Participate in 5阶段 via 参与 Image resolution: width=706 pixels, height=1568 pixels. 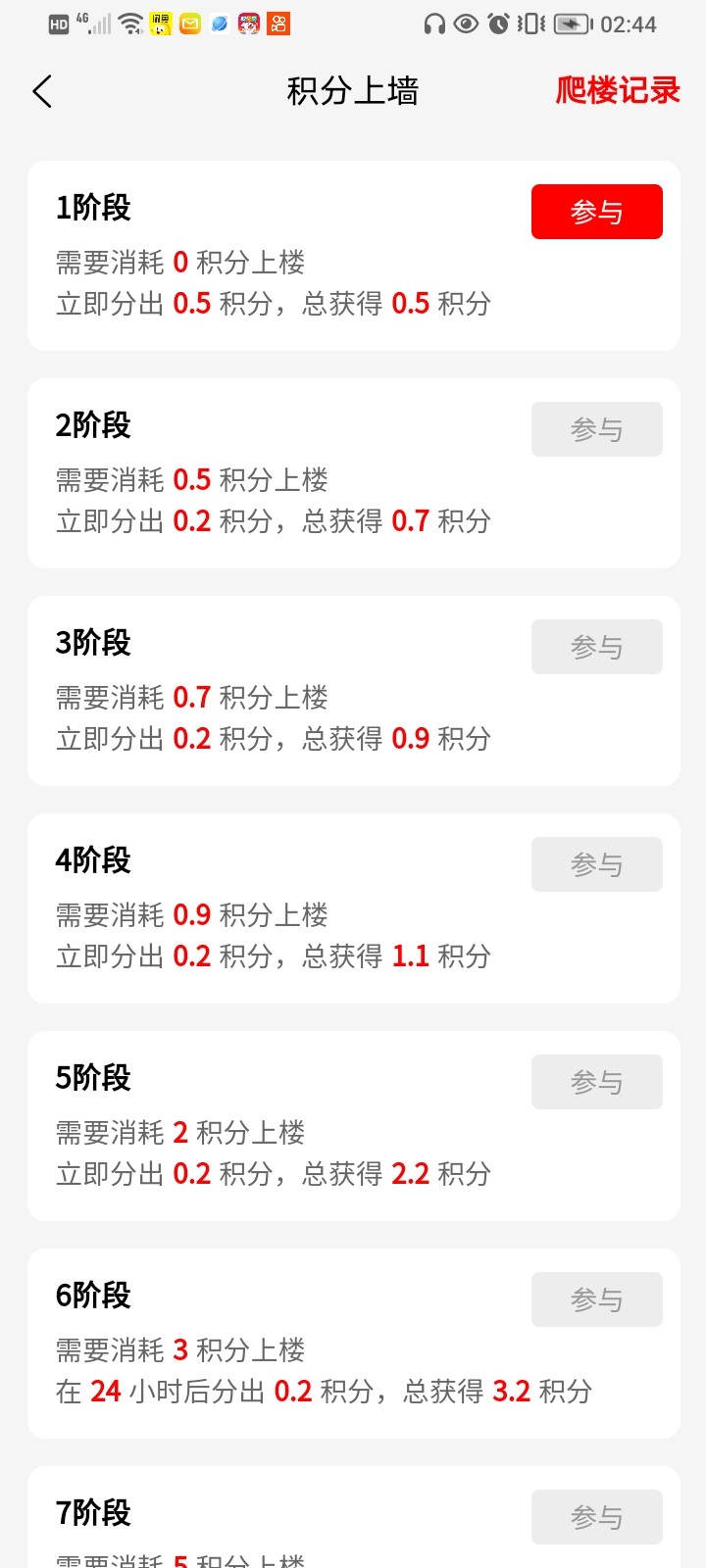pos(597,1082)
